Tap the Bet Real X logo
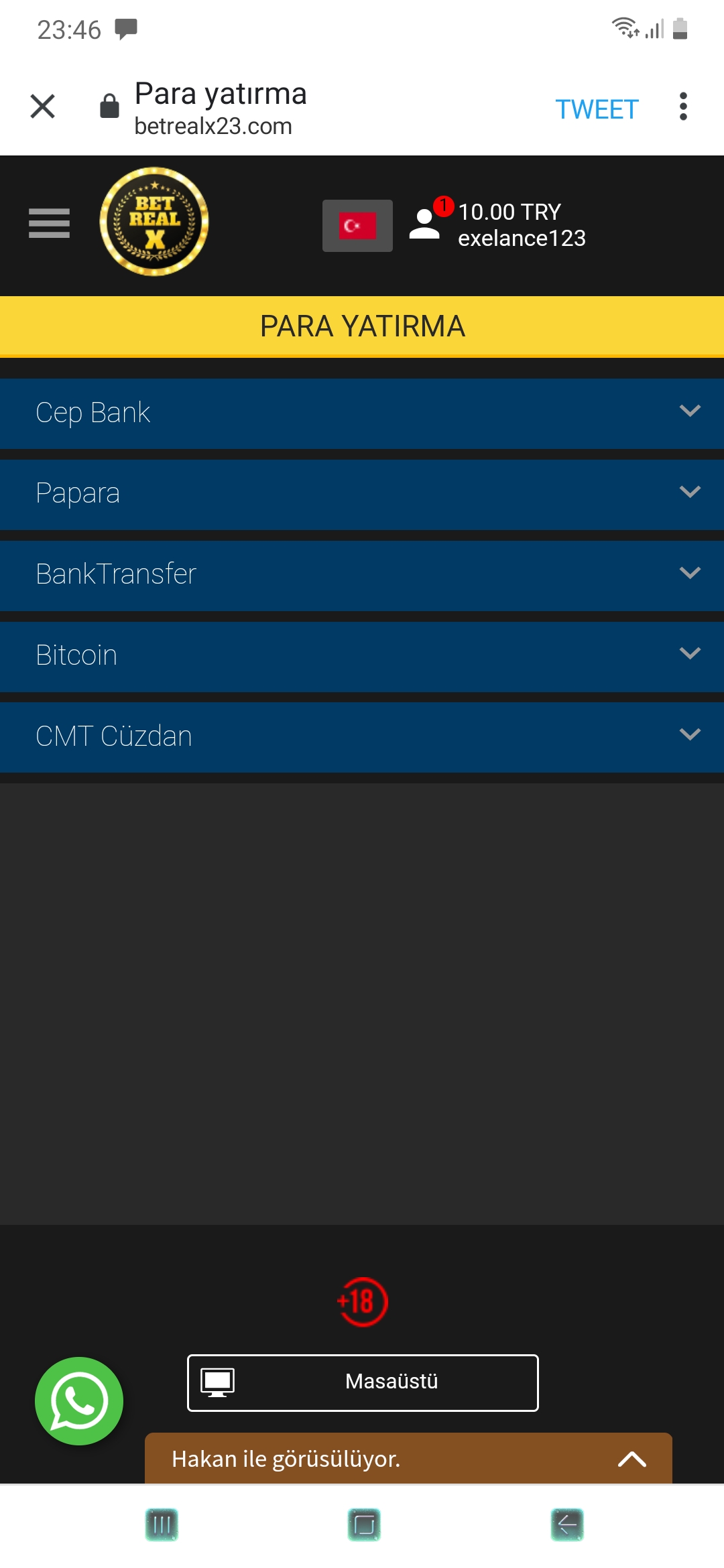 coord(154,222)
